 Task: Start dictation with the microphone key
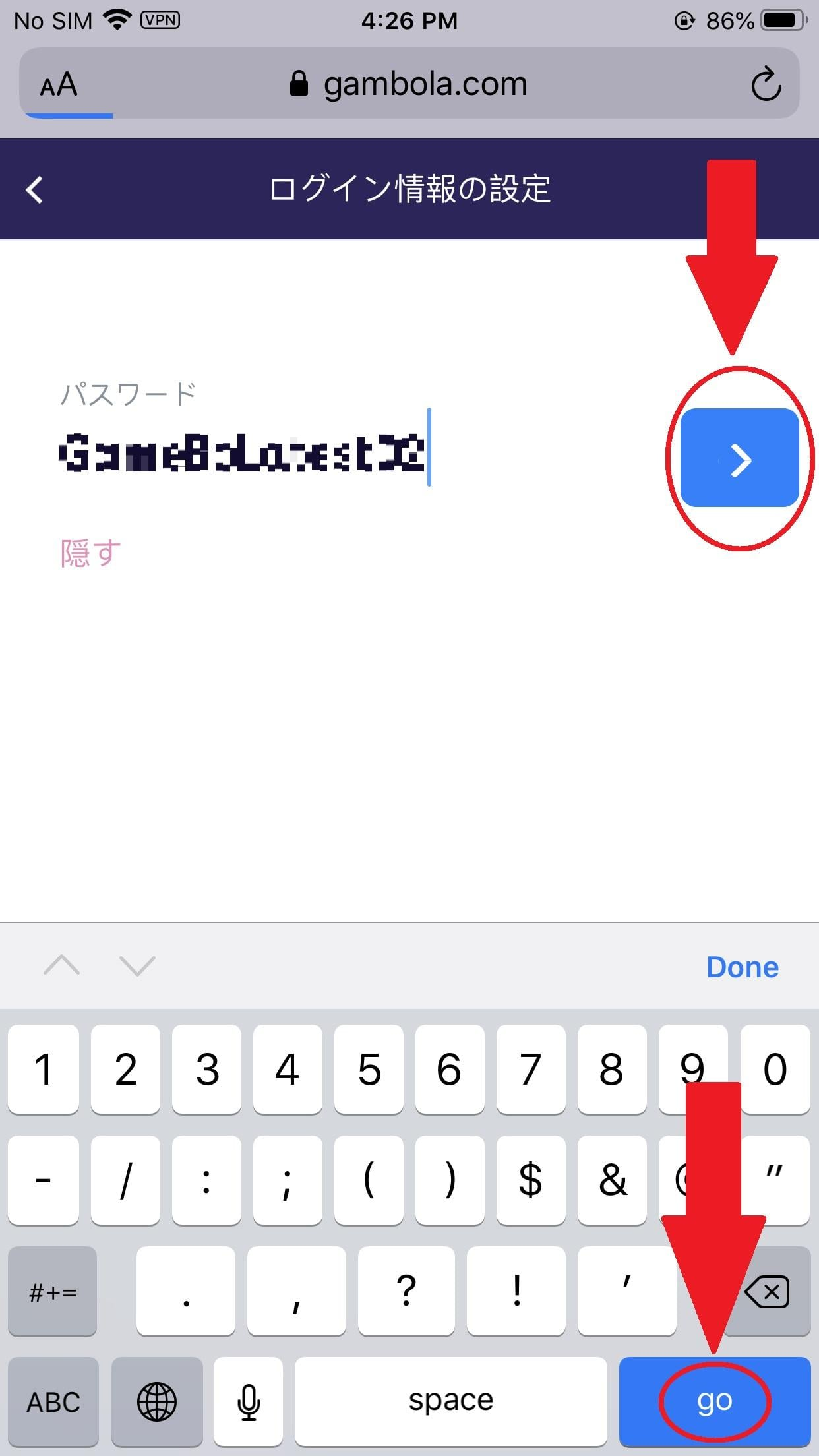tap(249, 1401)
